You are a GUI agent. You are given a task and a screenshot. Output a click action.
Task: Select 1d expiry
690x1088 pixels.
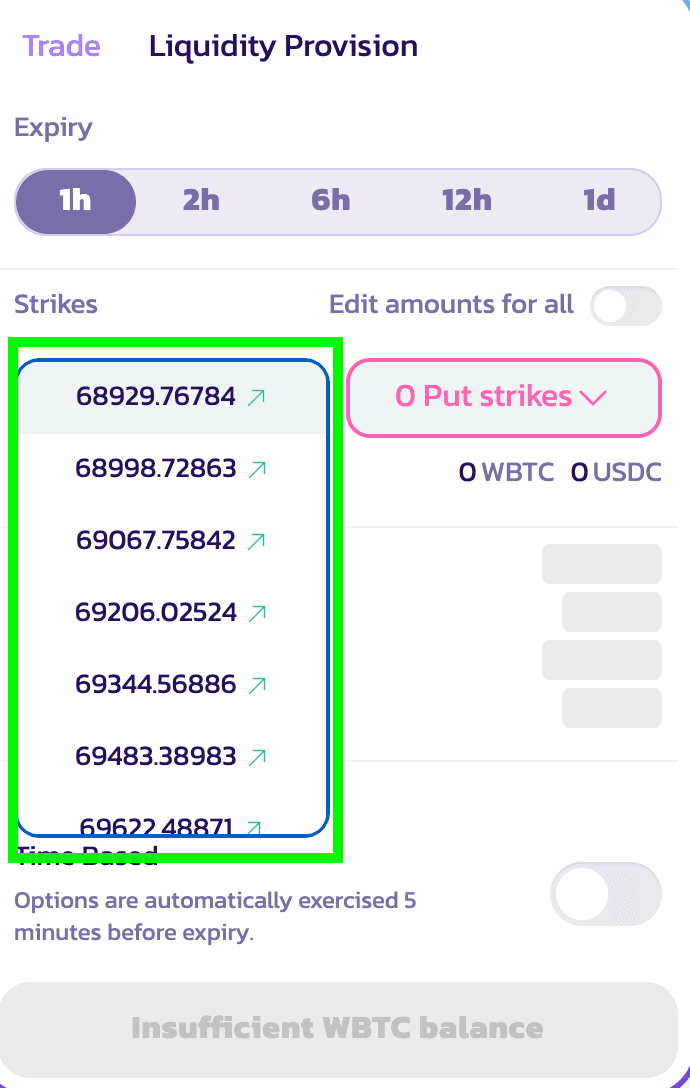click(599, 201)
